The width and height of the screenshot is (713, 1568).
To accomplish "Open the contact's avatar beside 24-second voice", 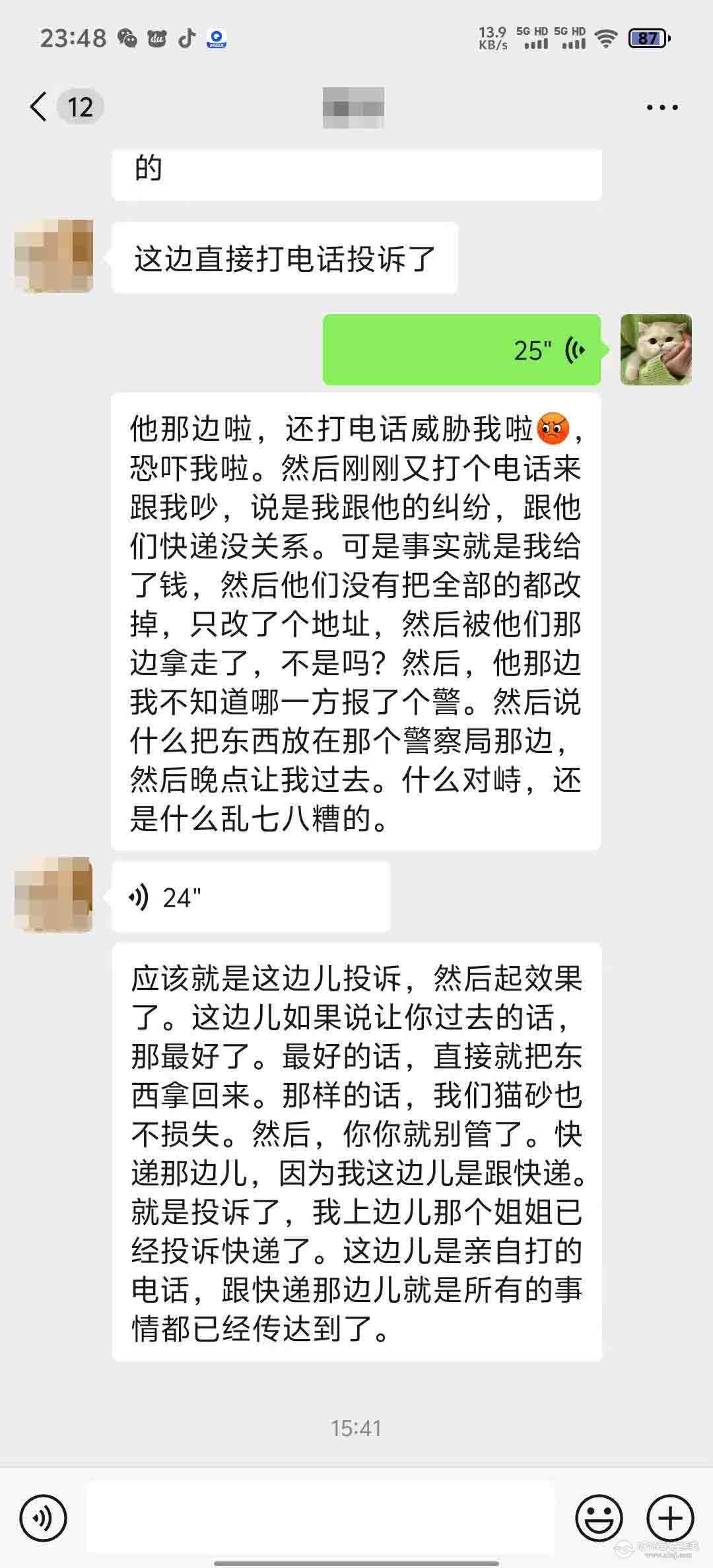I will click(53, 894).
